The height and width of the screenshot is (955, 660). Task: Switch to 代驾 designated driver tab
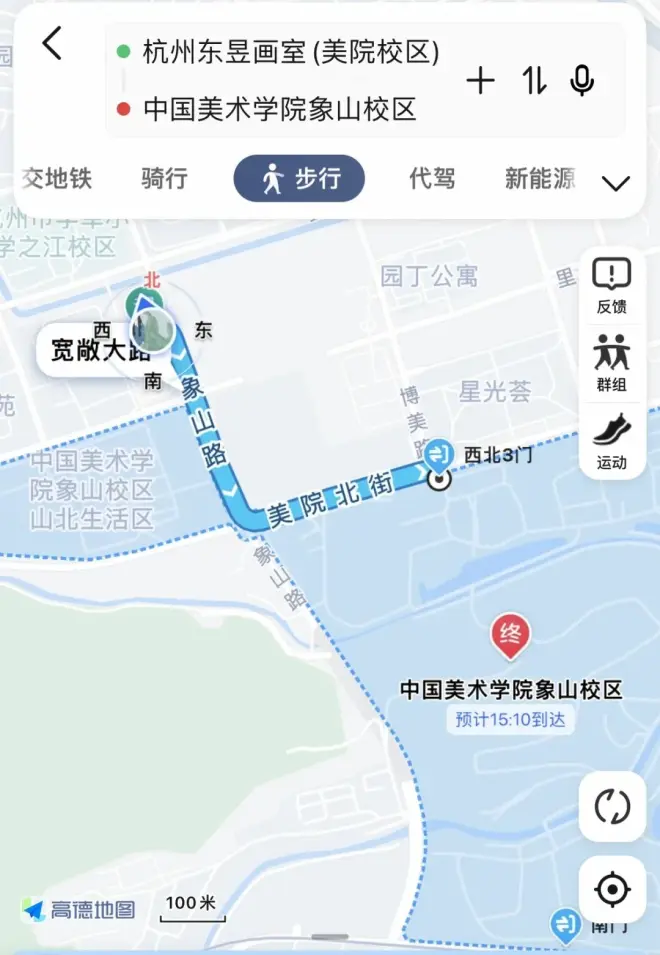click(x=432, y=179)
